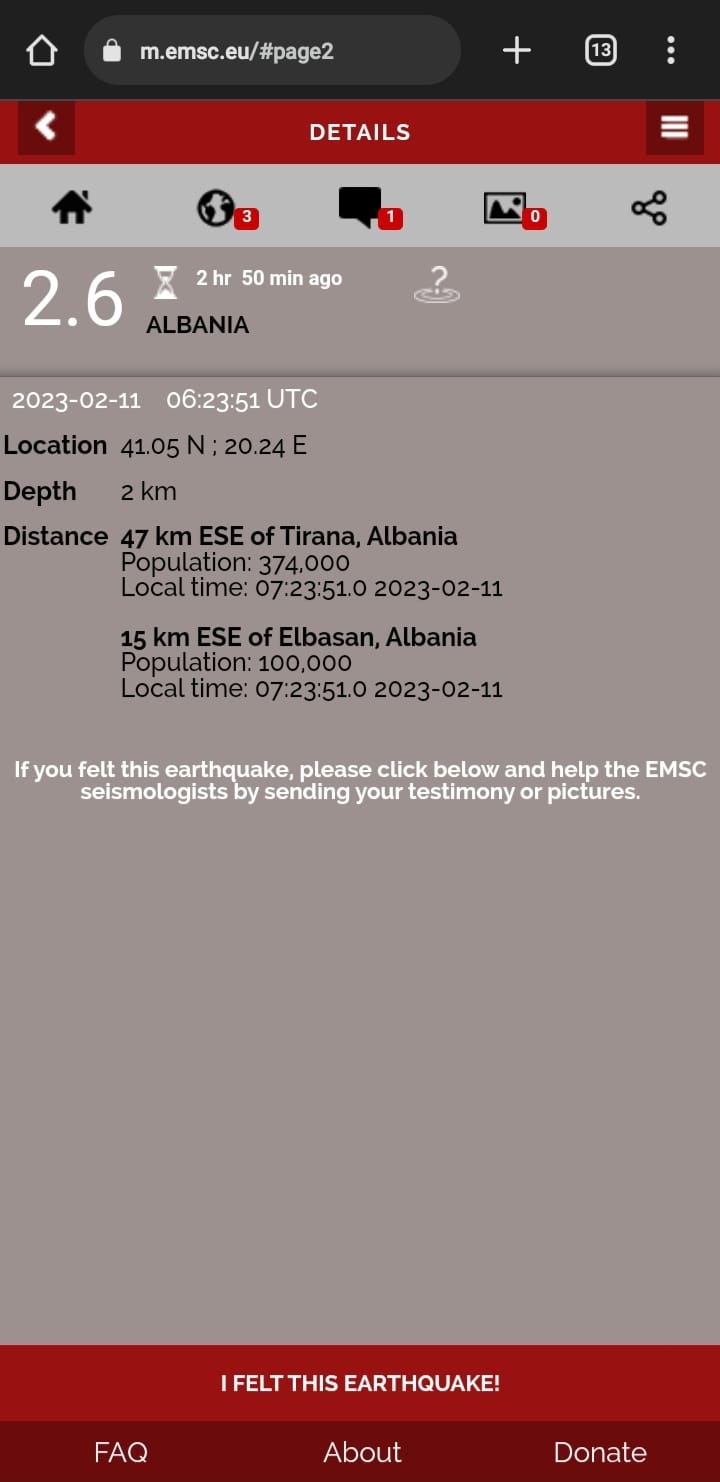Open the FAQ link
Screen dimensions: 720x1482
point(121,1452)
